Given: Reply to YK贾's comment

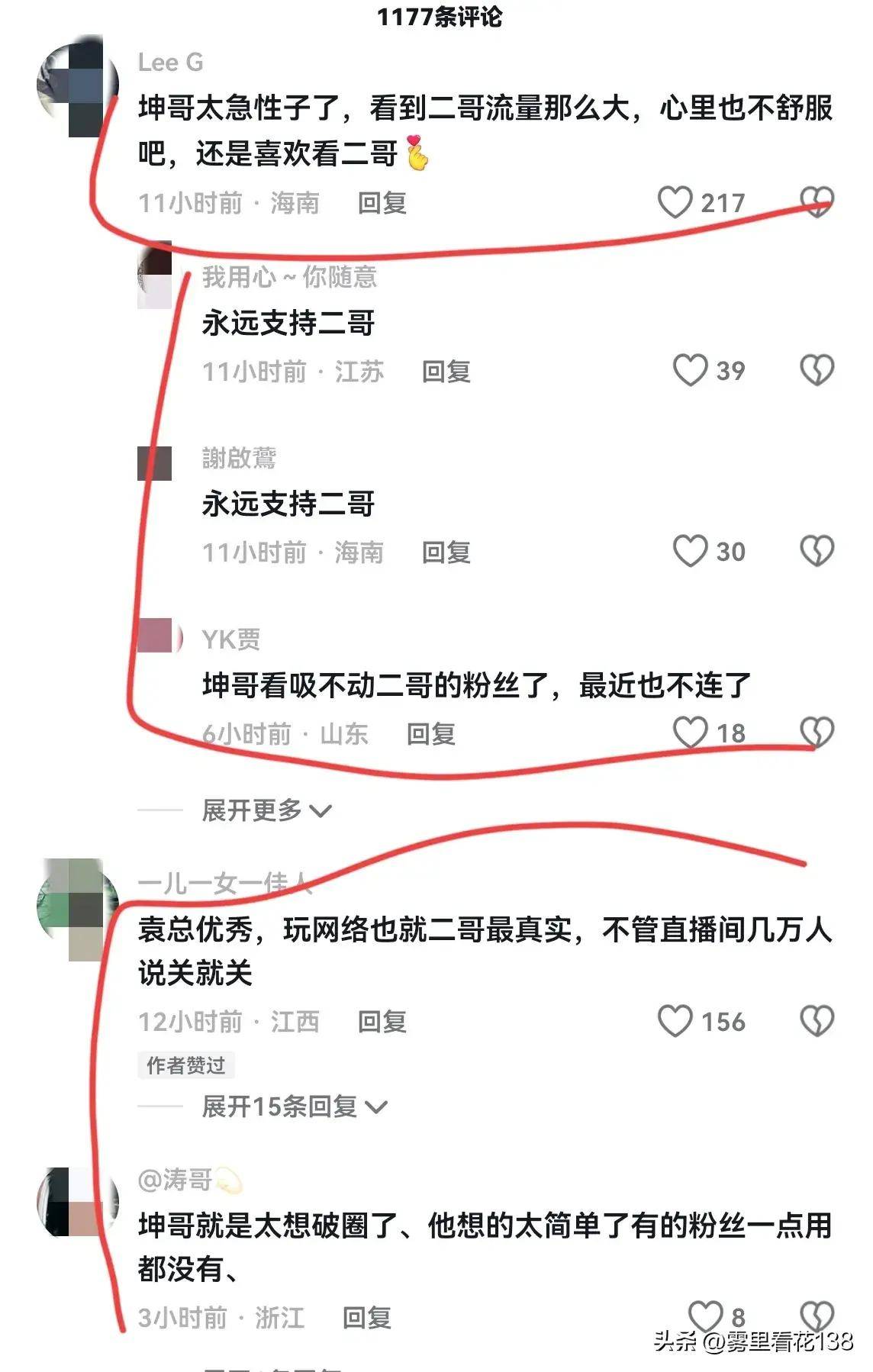Looking at the screenshot, I should pyautogui.click(x=430, y=734).
